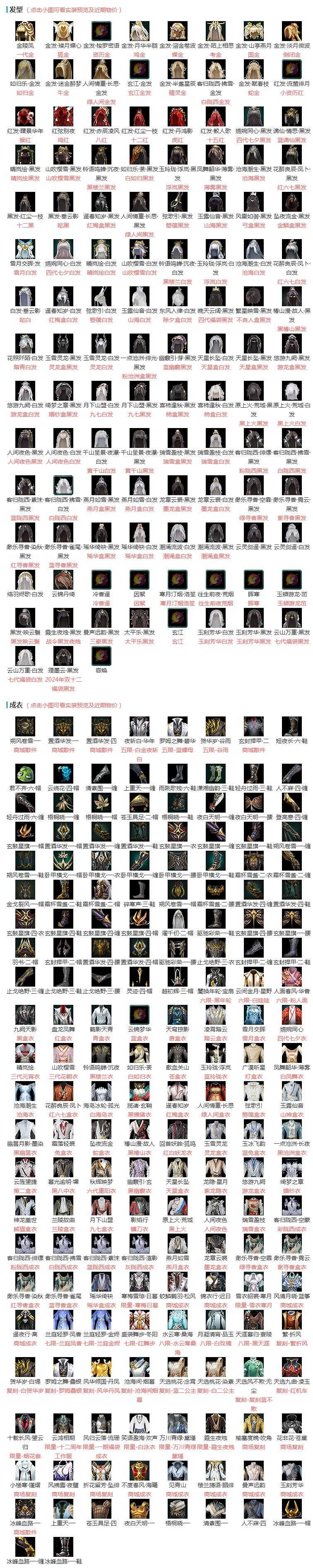Image resolution: width=313 pixels, height=1568 pixels.
Task: Open the 金陵凤 hairstyle thumbnail
Action: tap(25, 31)
